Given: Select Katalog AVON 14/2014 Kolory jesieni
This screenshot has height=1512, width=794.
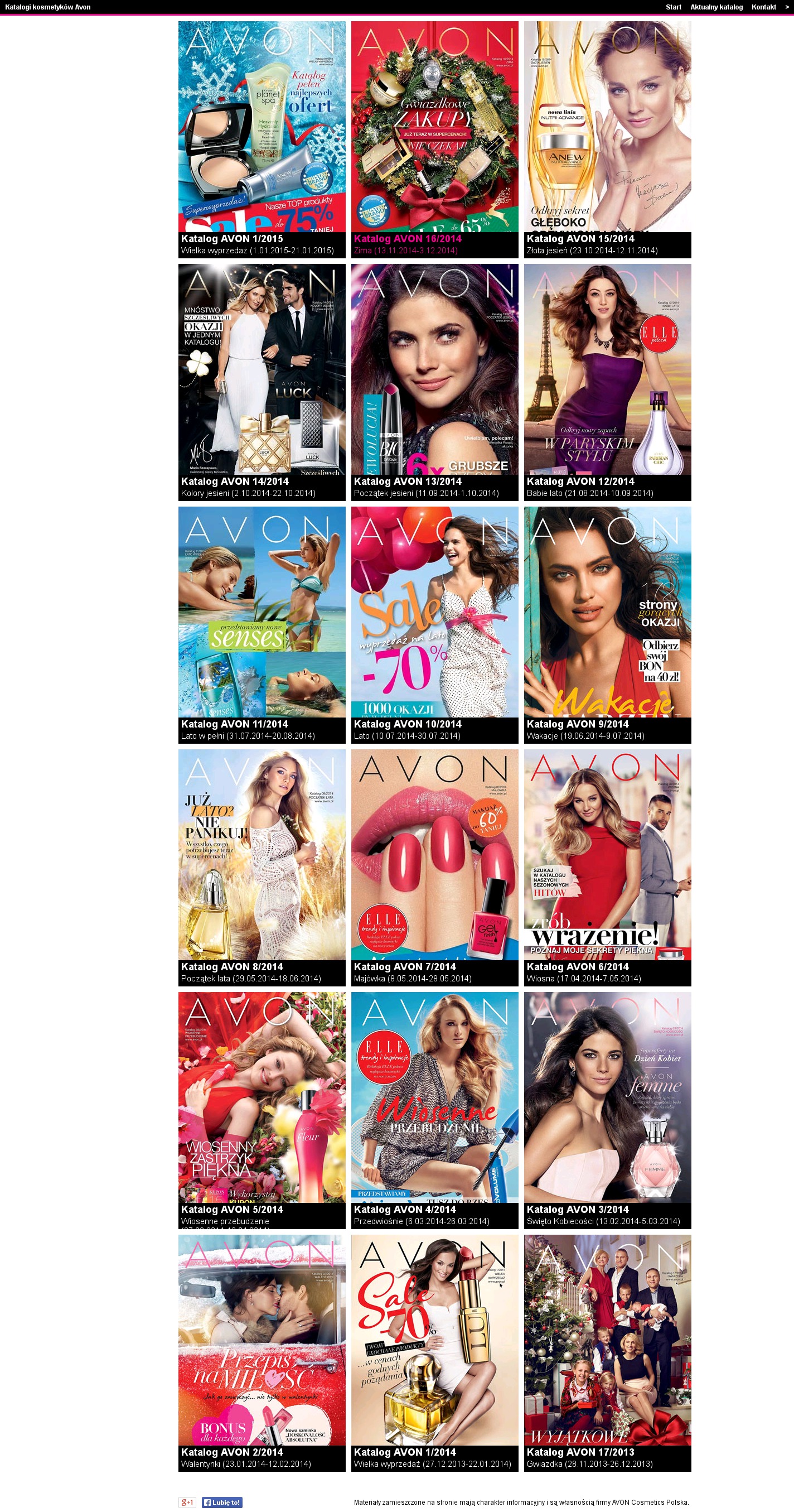Looking at the screenshot, I should [262, 369].
